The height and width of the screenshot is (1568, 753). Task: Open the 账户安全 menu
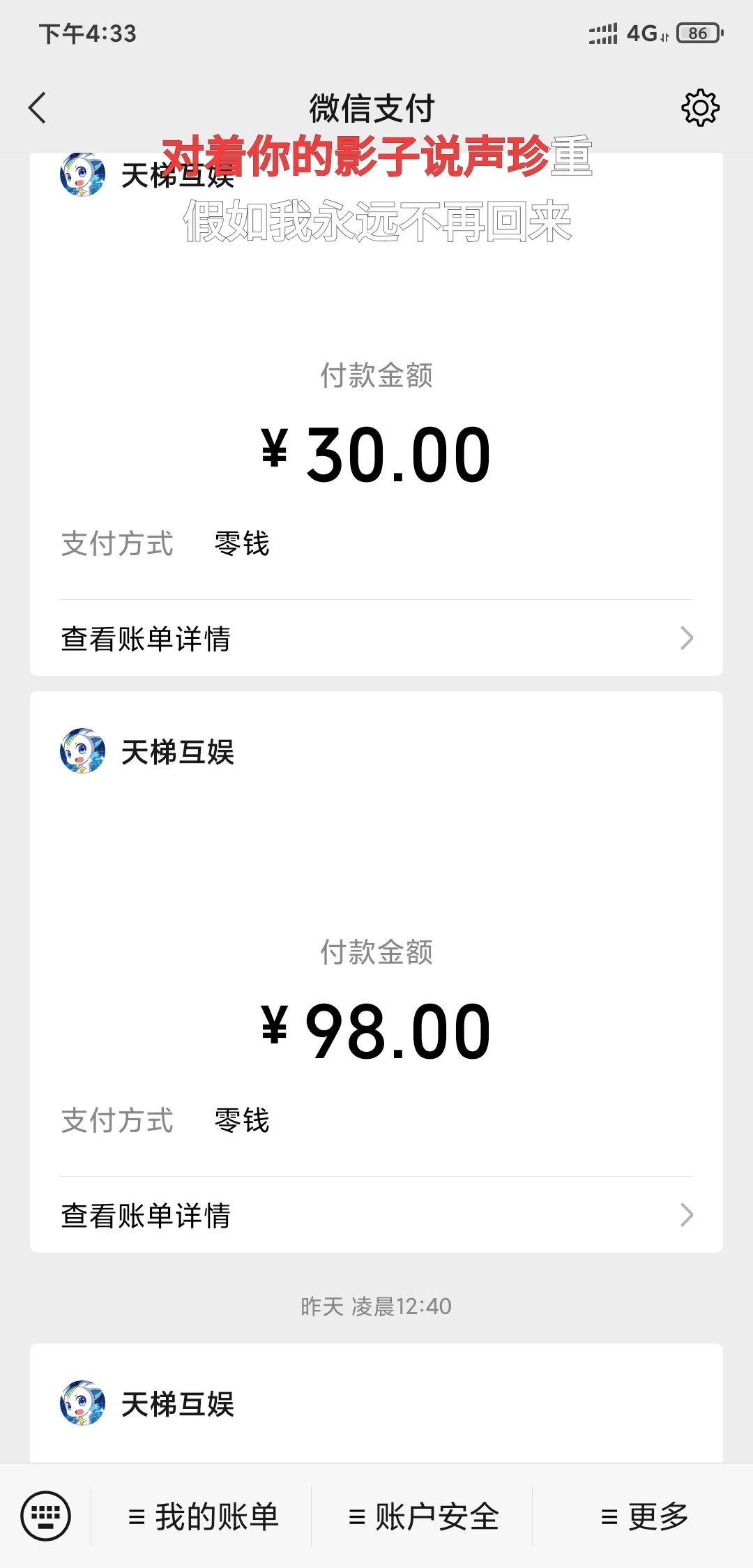[x=423, y=1517]
